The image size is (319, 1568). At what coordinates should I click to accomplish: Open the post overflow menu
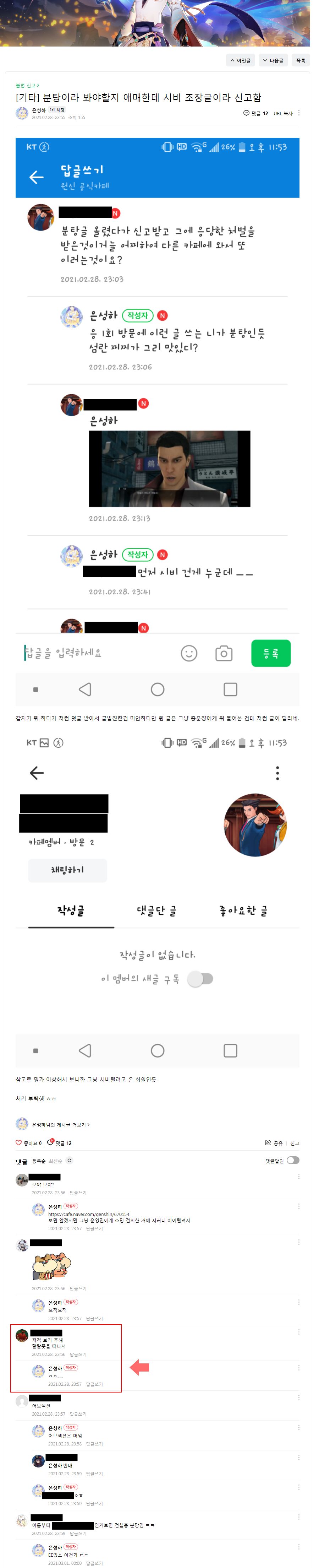(299, 113)
